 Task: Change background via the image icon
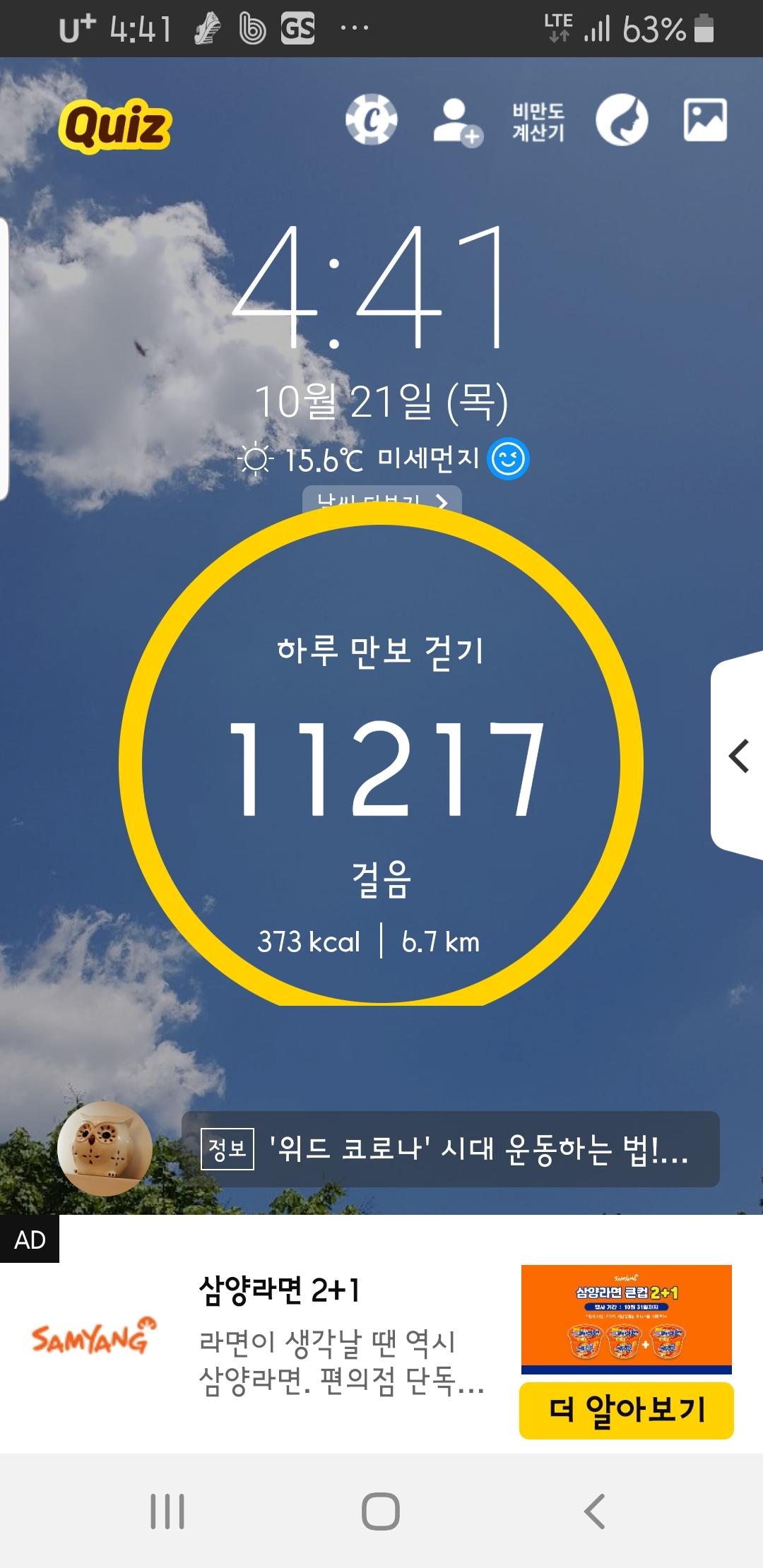click(x=705, y=119)
